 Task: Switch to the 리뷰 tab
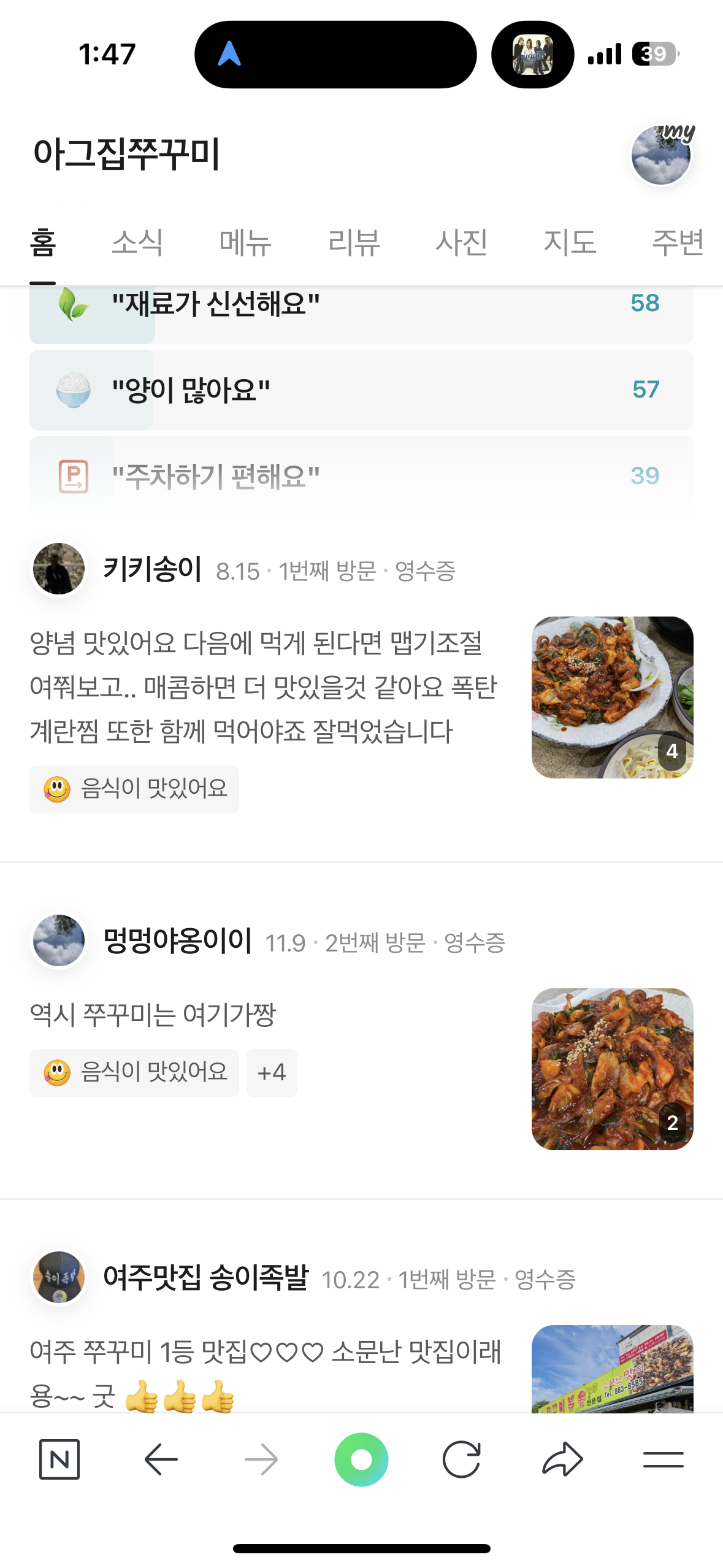(x=354, y=242)
